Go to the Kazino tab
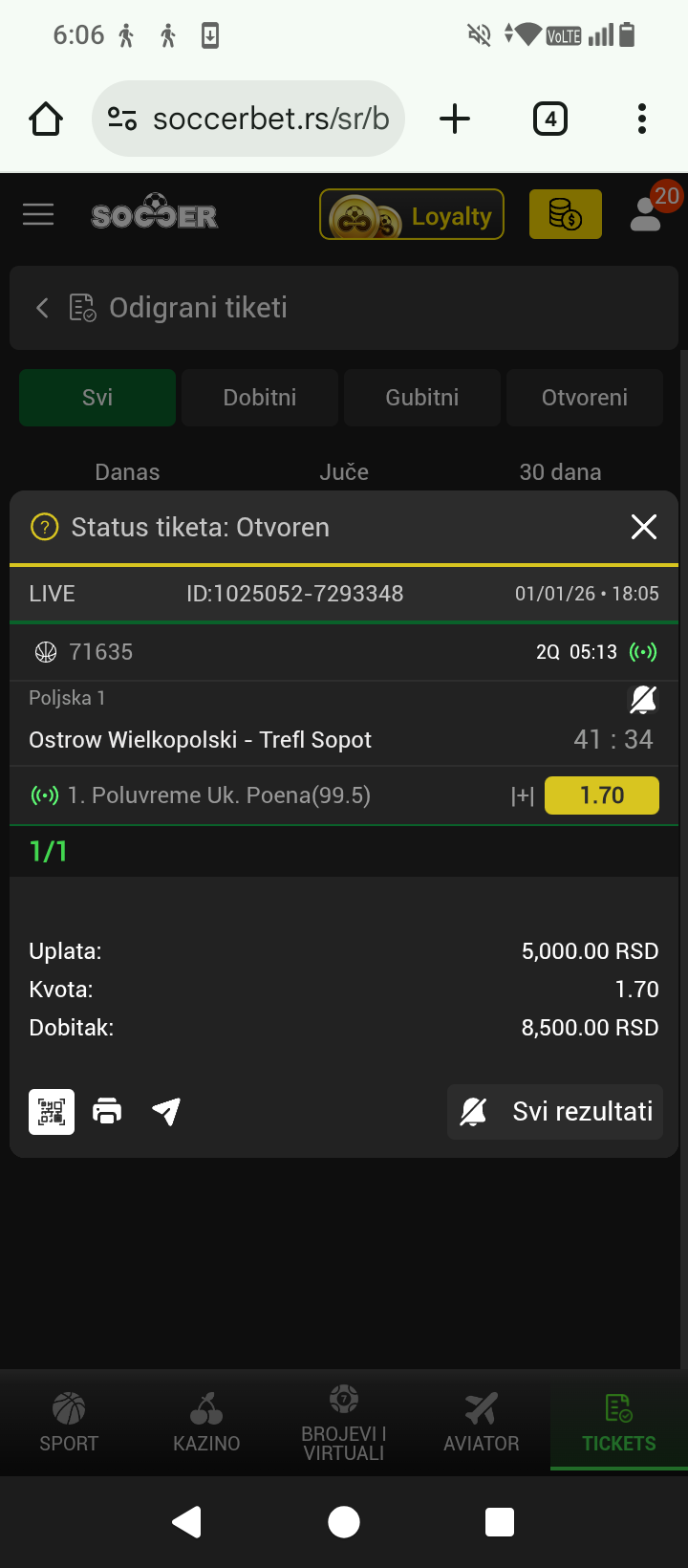This screenshot has height=1568, width=688. click(206, 1423)
